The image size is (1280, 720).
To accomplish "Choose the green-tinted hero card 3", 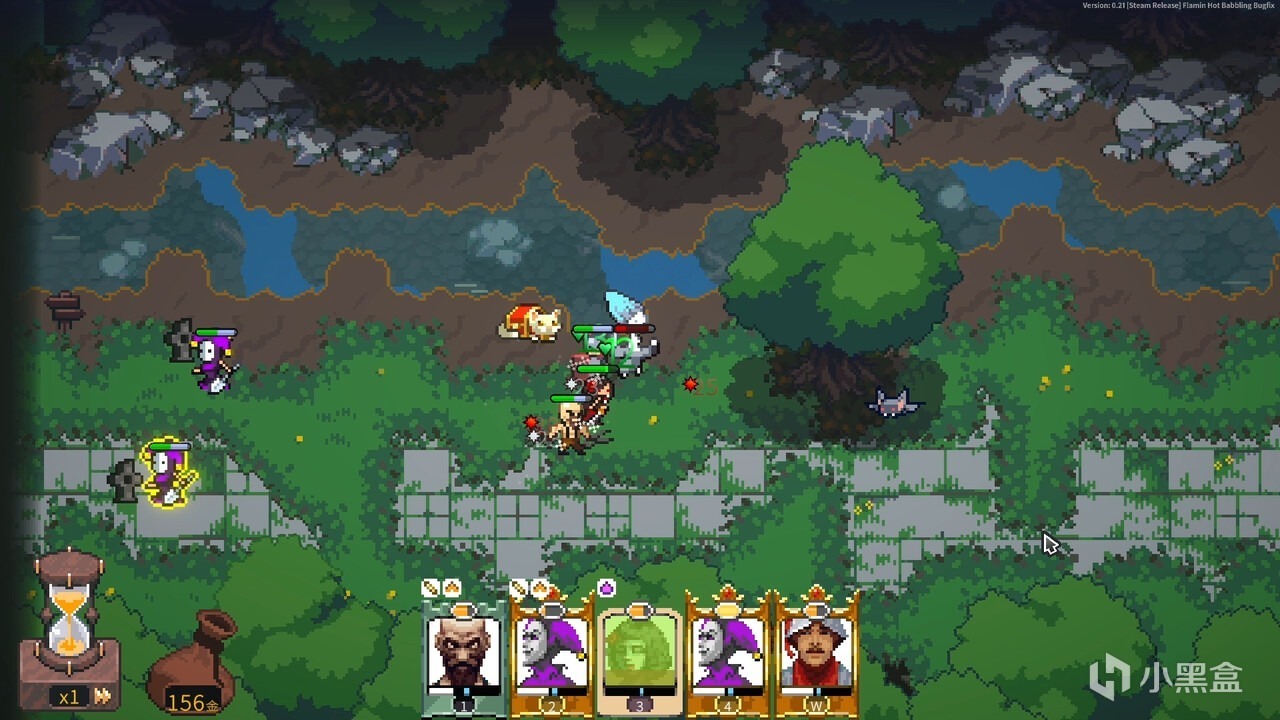I will click(x=640, y=655).
